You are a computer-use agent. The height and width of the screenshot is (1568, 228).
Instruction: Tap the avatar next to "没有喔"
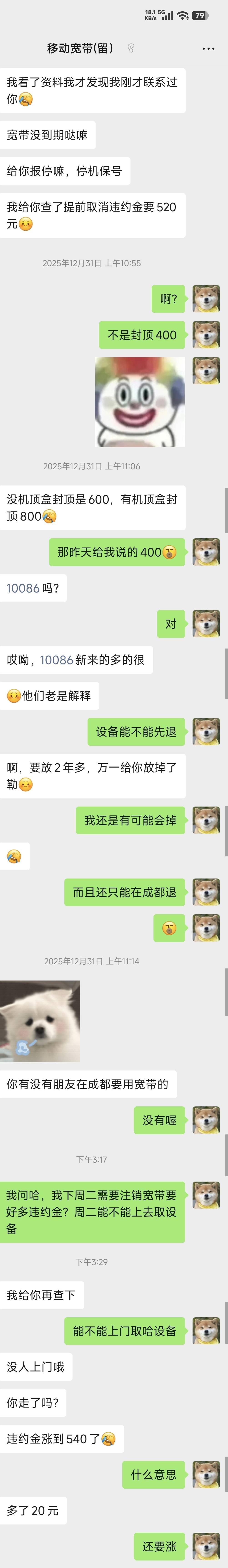coord(206,1120)
